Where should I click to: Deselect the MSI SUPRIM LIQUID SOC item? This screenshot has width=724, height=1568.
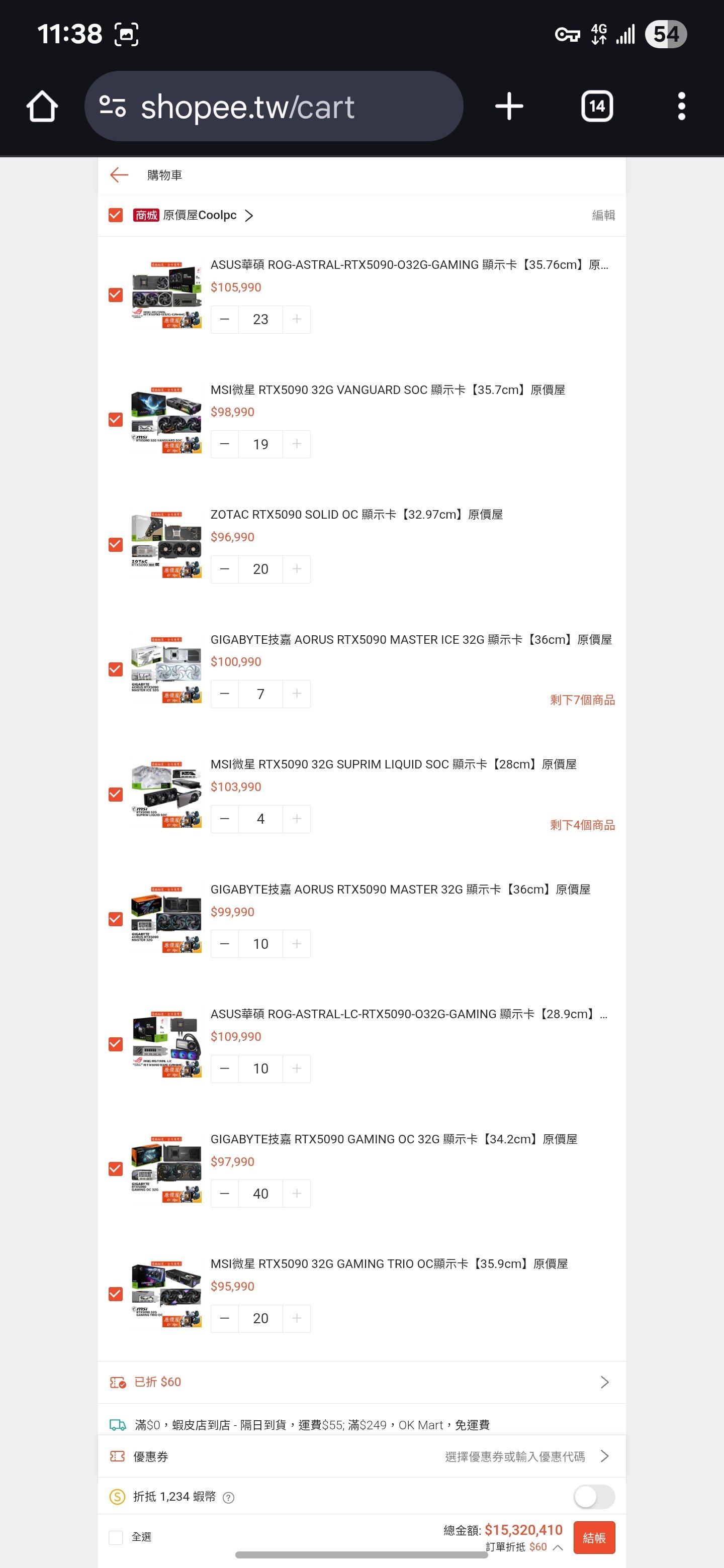coord(116,795)
